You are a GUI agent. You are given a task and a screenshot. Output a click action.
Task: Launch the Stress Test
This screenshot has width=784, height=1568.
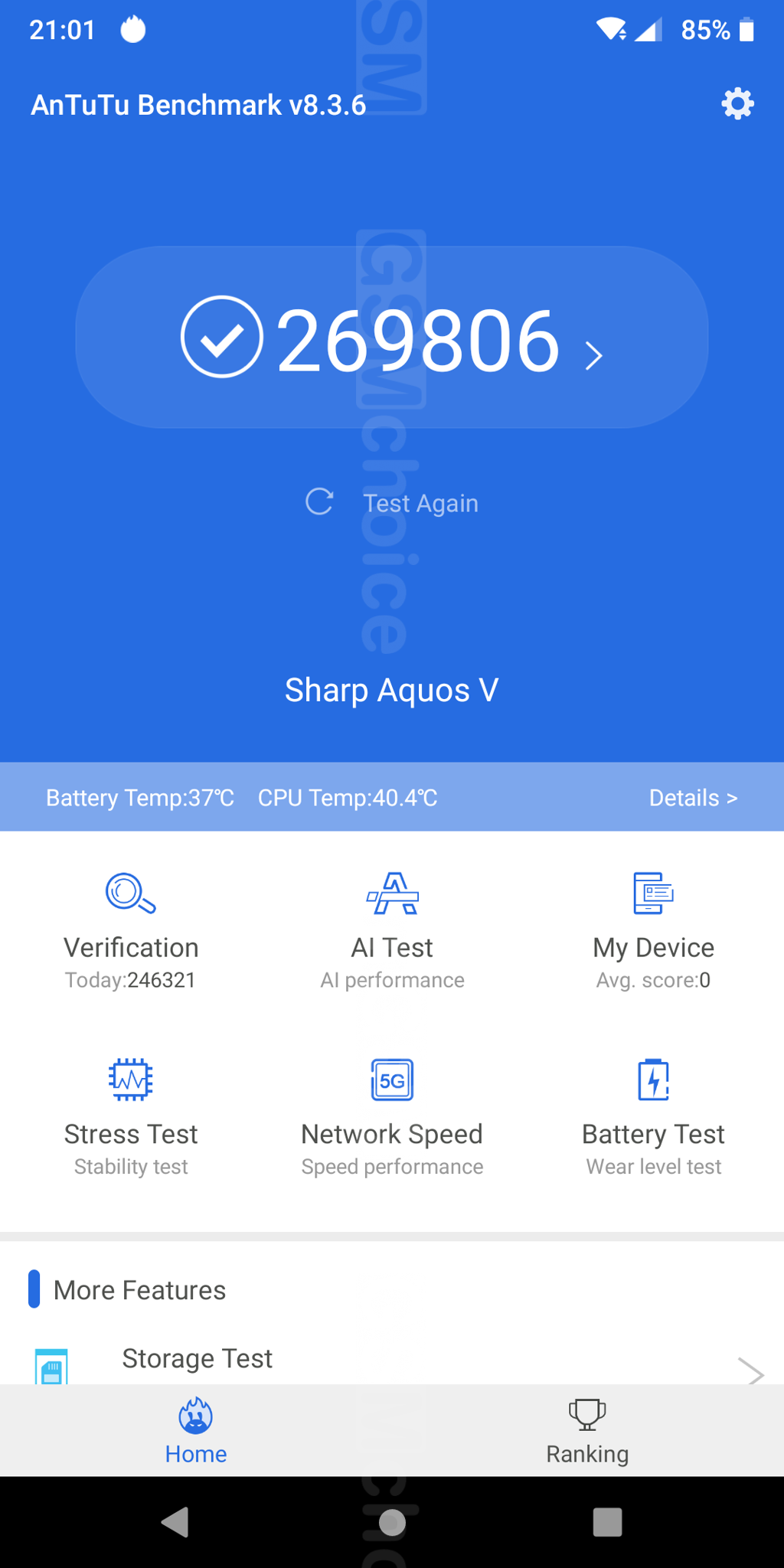coord(131,1116)
